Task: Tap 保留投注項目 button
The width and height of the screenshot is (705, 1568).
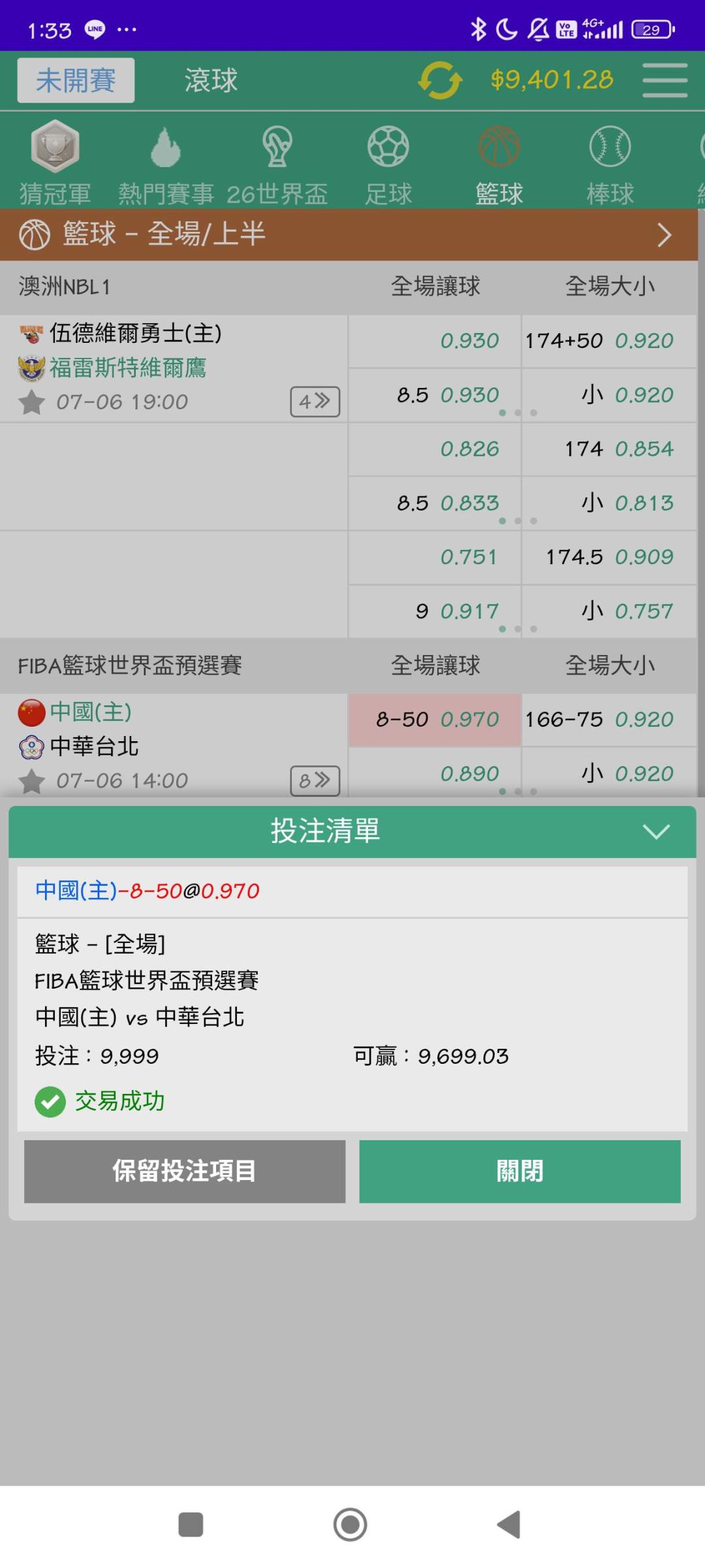Action: (185, 1172)
